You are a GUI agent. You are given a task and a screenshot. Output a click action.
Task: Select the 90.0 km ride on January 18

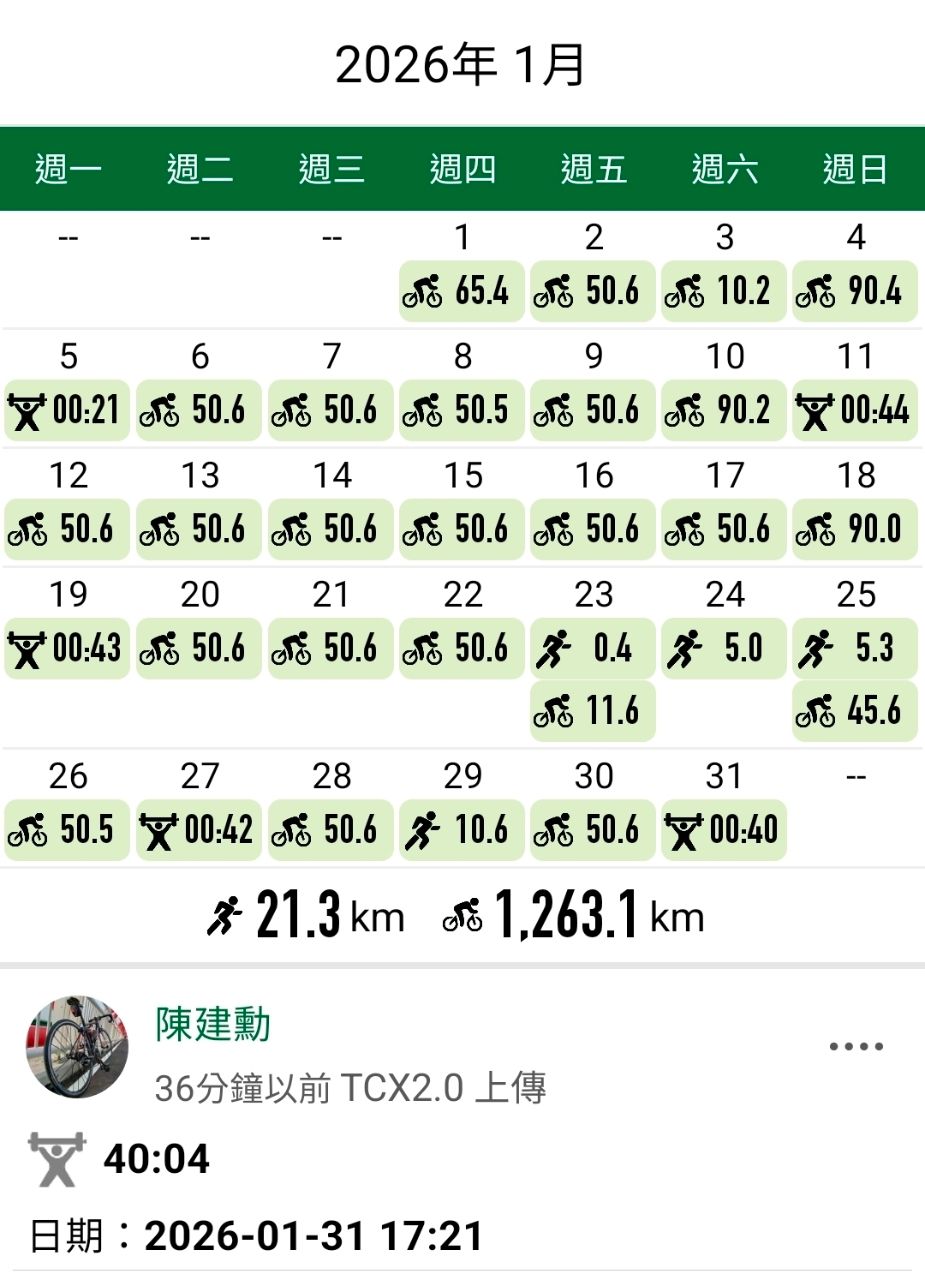pos(855,529)
